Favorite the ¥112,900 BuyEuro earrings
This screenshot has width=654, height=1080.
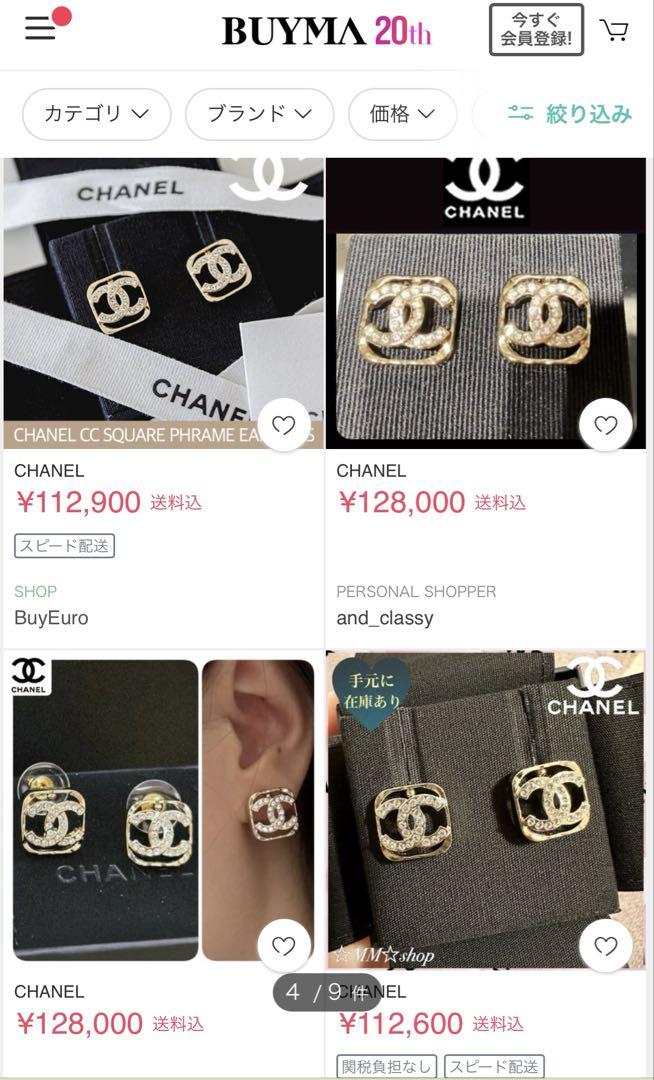(x=284, y=425)
